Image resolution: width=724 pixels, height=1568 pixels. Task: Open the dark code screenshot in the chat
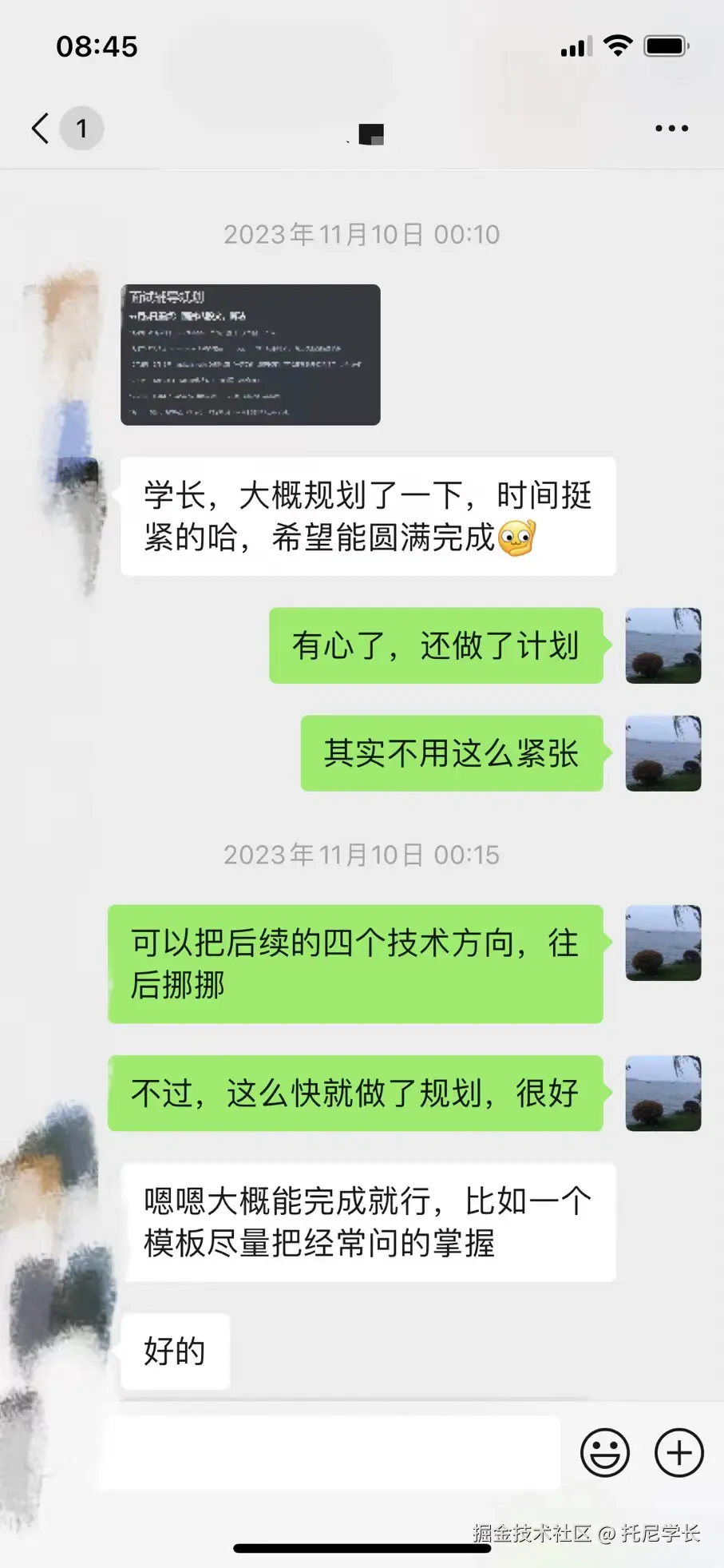[x=249, y=355]
